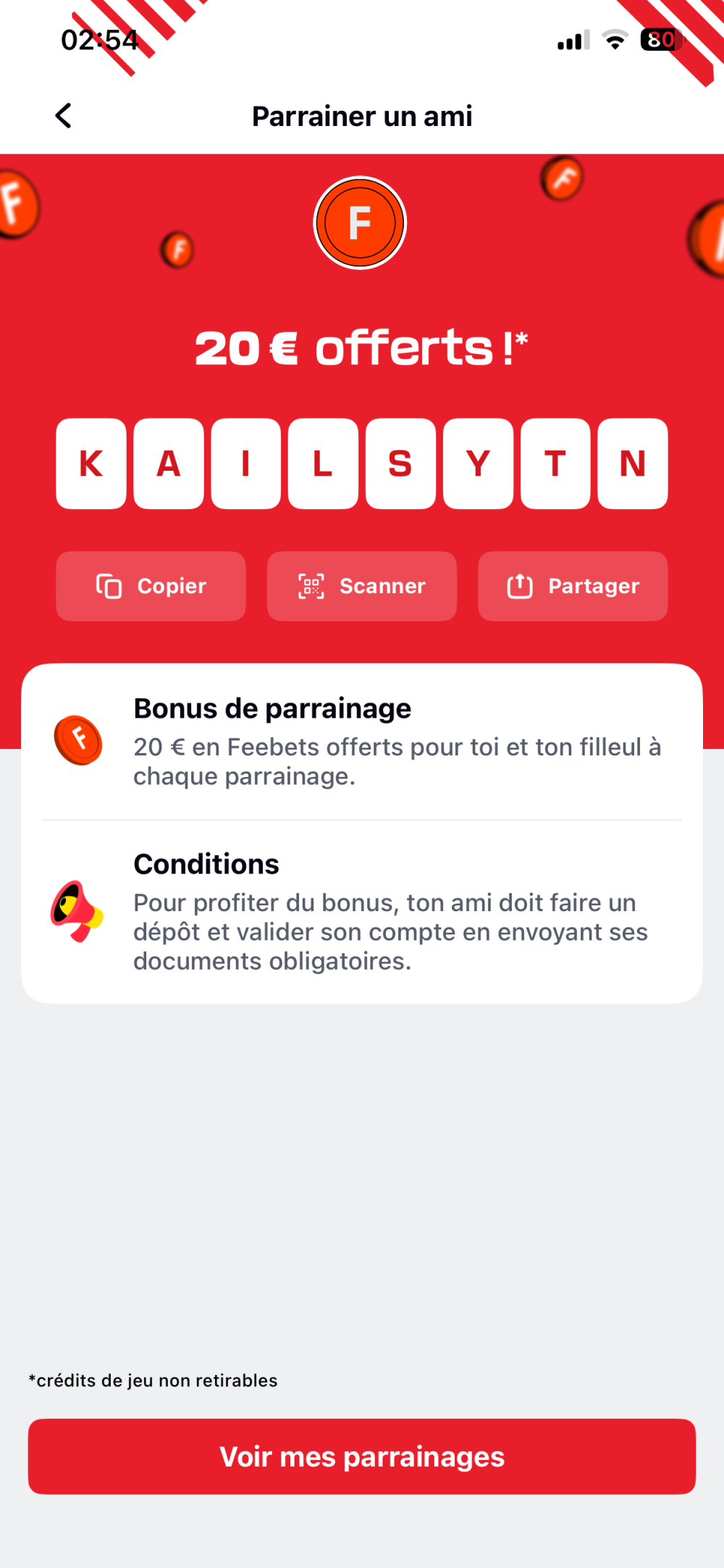
Task: Share the referral code via Partager
Action: [x=573, y=586]
